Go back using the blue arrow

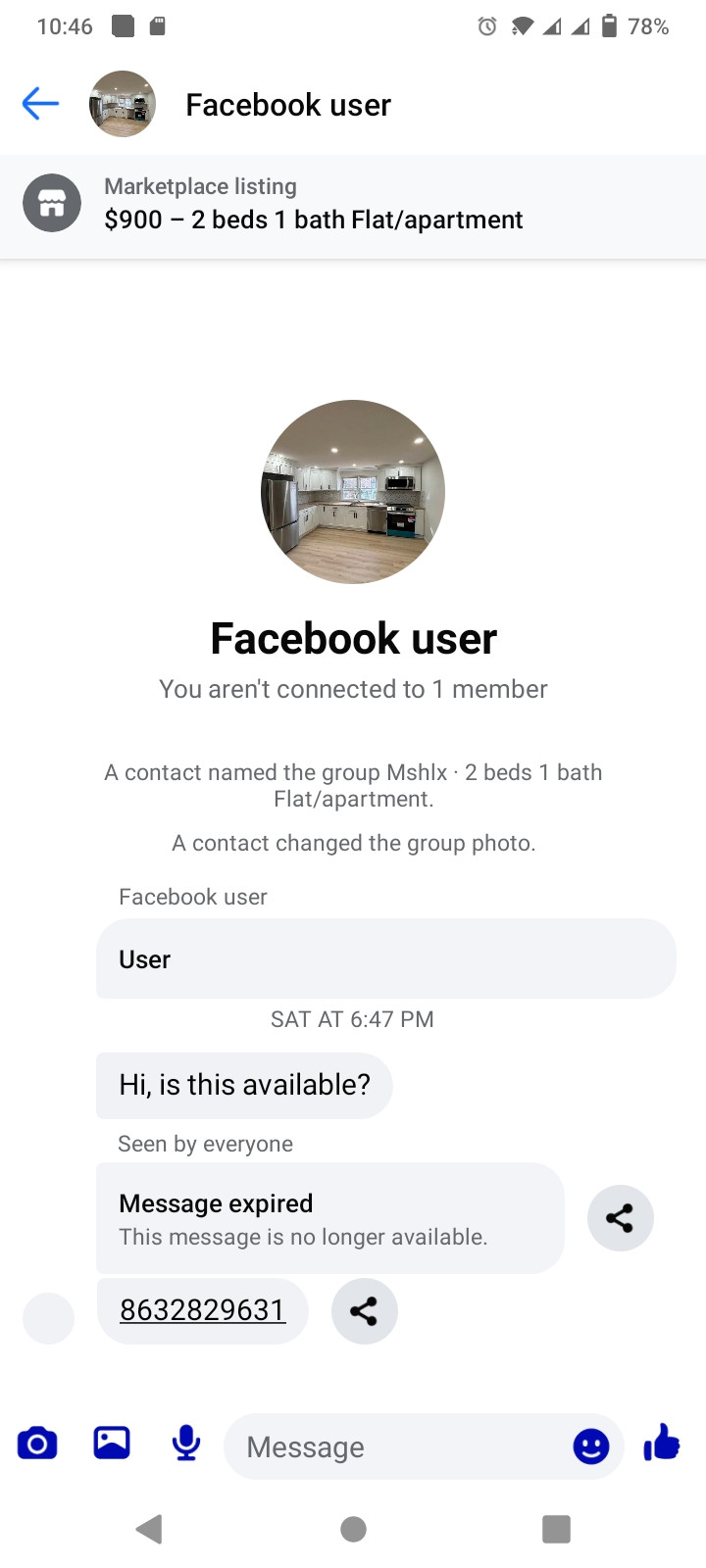(x=40, y=103)
